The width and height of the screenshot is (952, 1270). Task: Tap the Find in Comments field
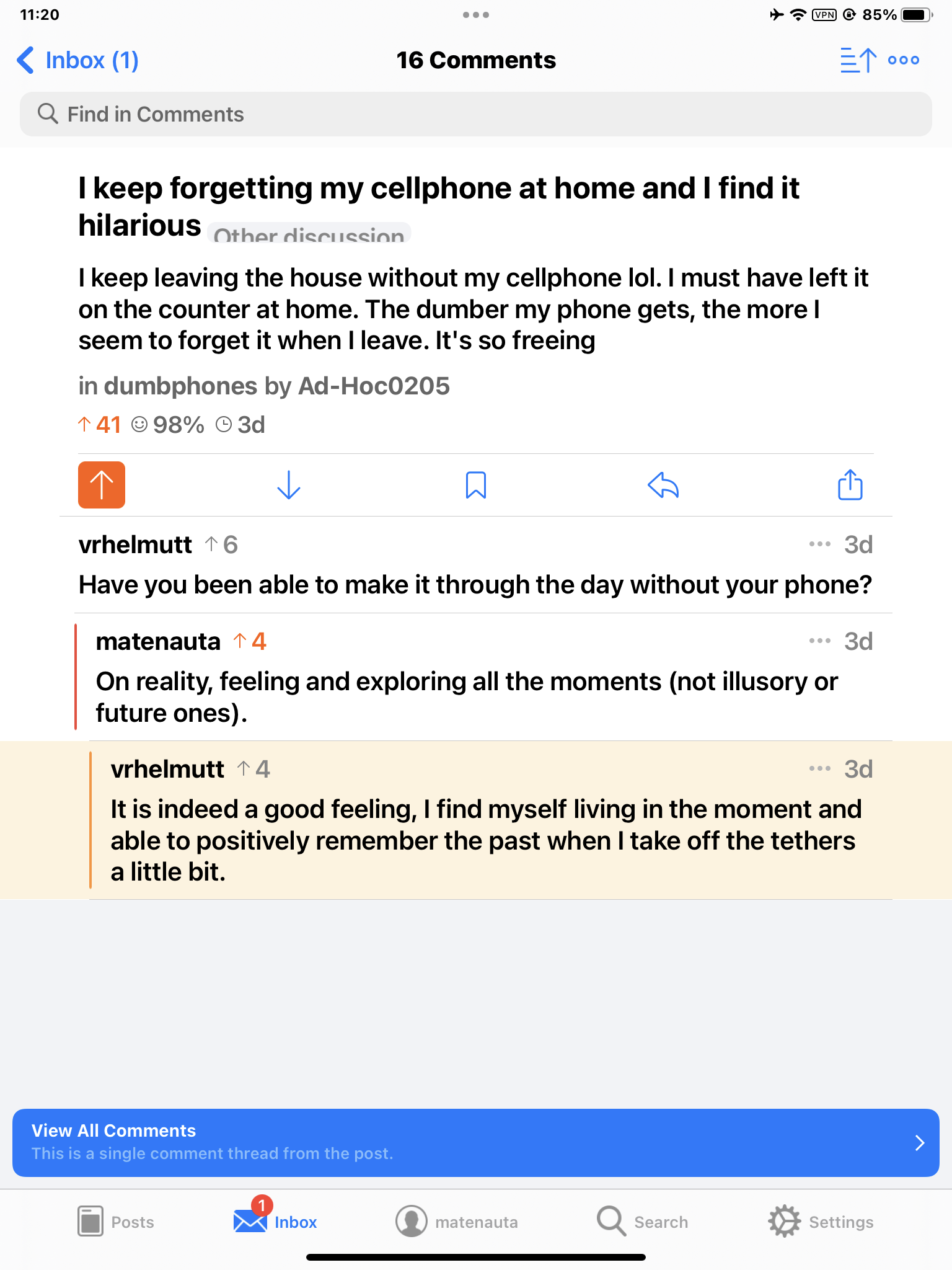point(476,114)
